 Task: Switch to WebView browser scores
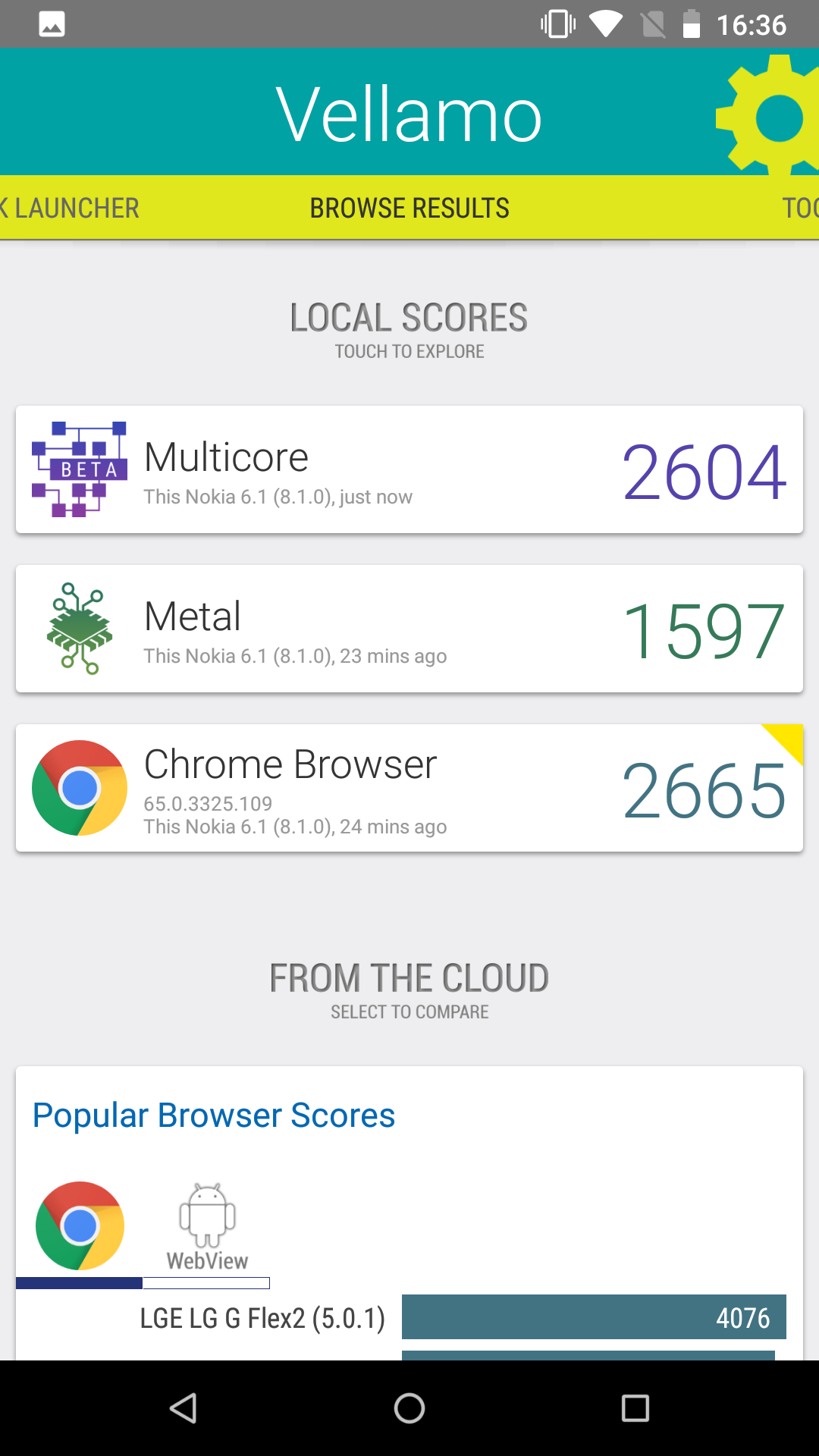207,1226
